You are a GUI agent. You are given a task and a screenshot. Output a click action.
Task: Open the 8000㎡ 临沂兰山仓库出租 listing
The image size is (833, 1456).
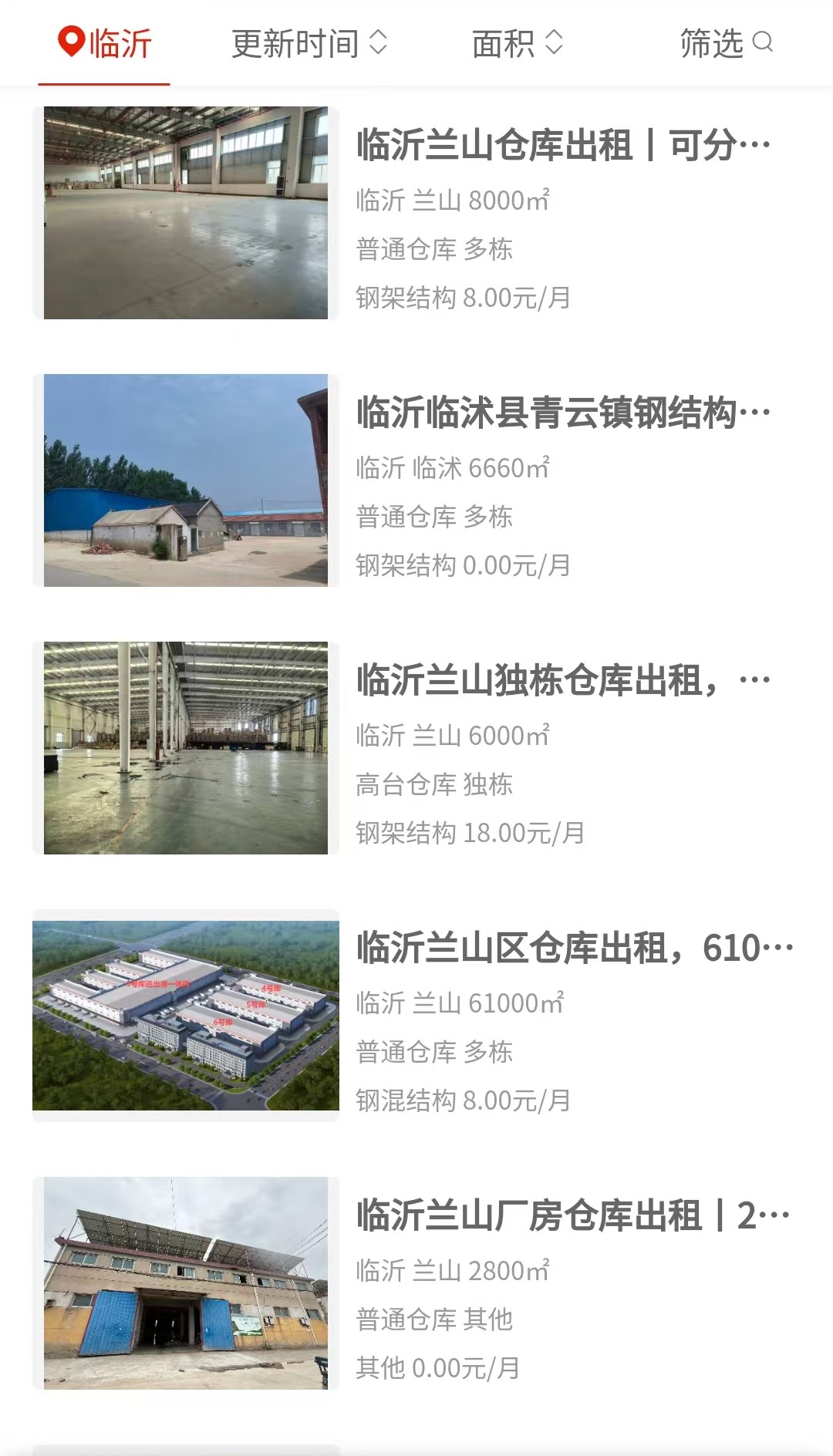tap(416, 213)
